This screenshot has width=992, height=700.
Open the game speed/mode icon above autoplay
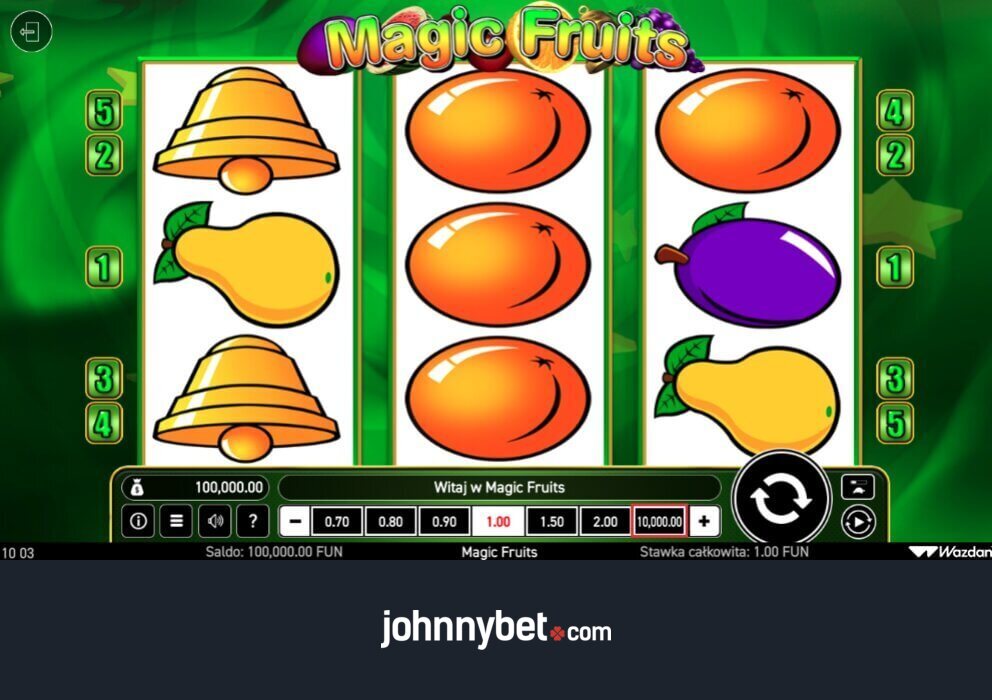[858, 487]
